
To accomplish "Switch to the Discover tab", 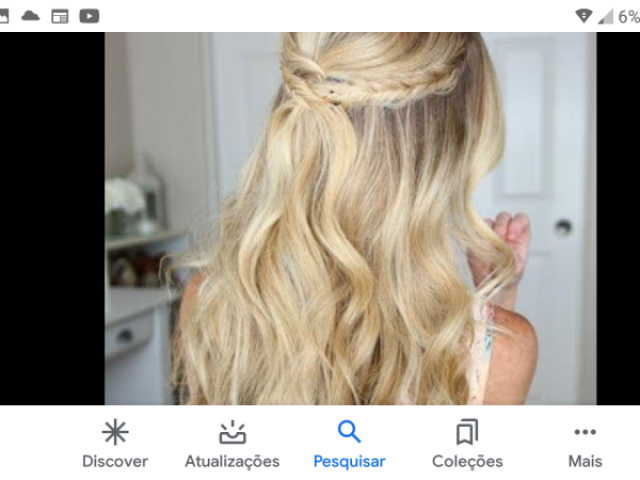I will (115, 444).
